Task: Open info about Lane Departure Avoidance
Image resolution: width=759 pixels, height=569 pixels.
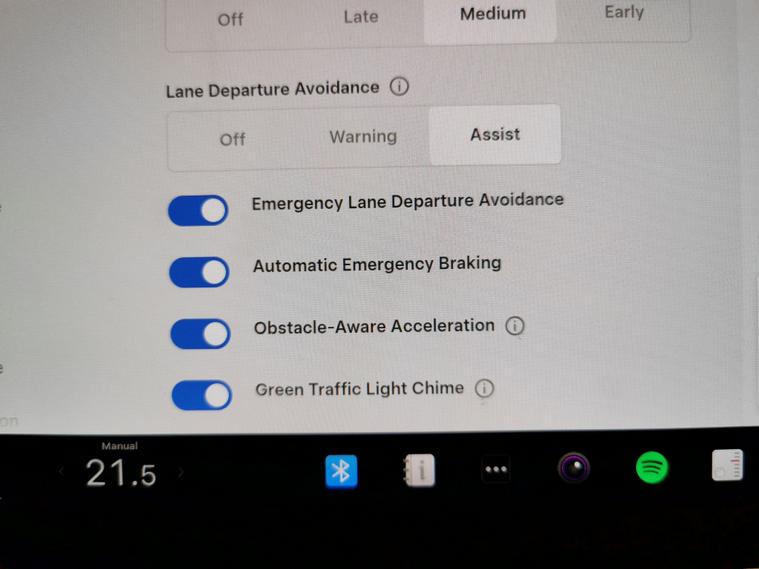Action: (x=399, y=87)
